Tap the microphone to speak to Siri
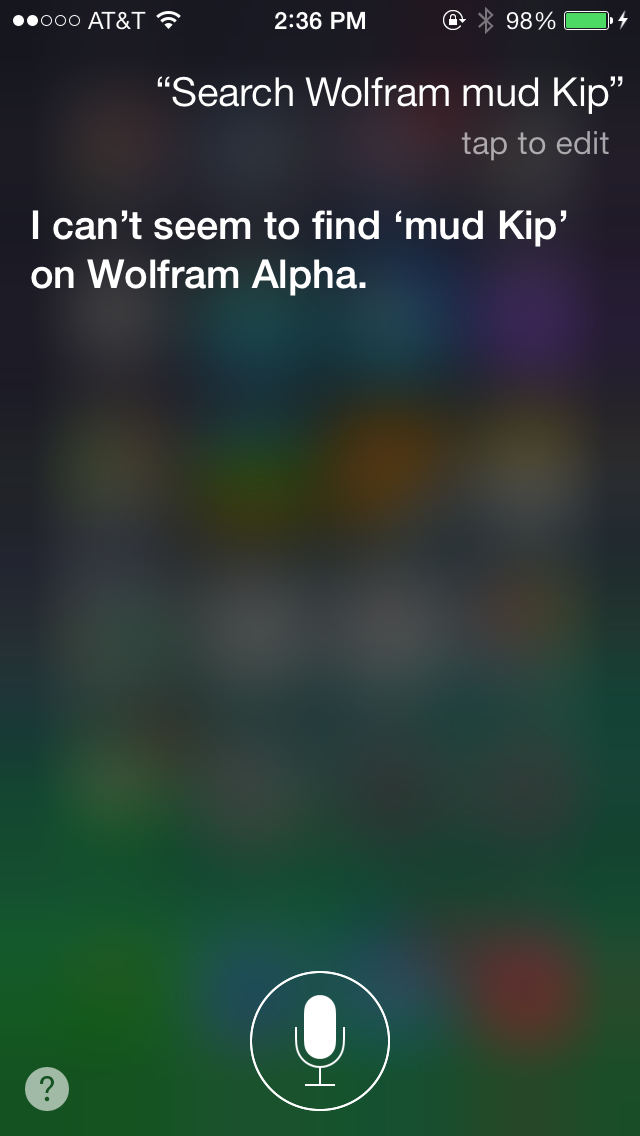Screen dimensions: 640x1136 320,1040
